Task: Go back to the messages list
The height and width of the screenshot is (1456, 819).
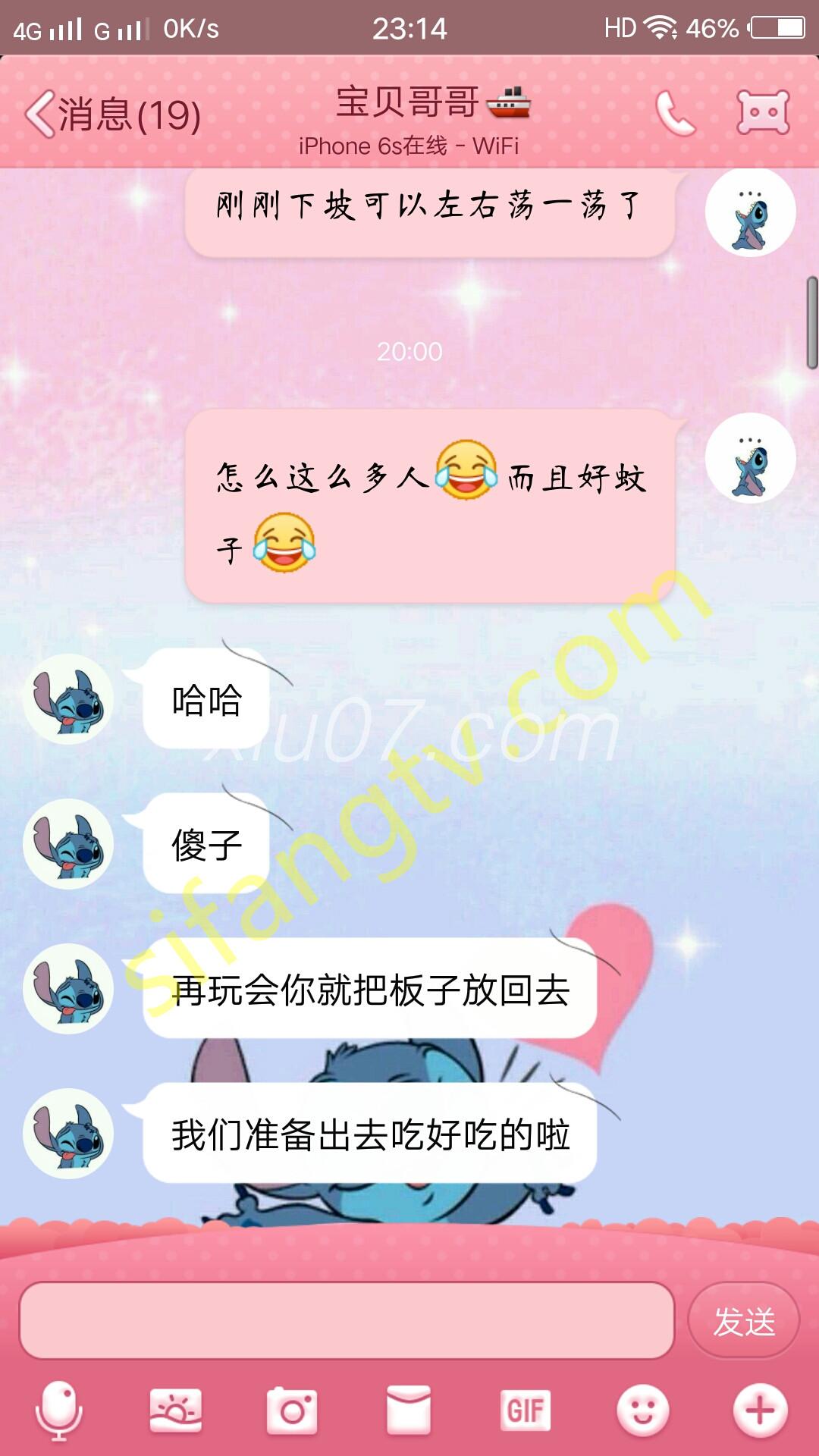Action: (112, 115)
